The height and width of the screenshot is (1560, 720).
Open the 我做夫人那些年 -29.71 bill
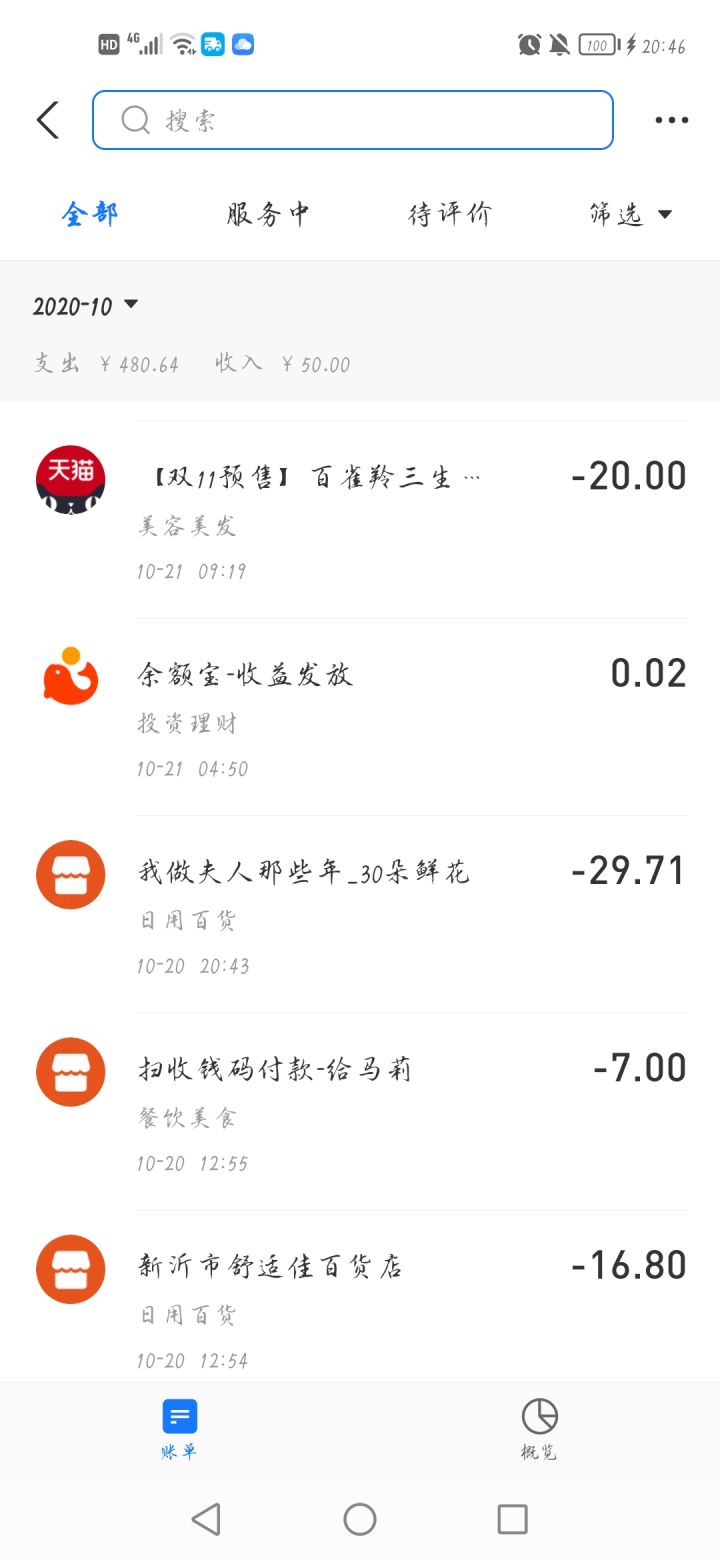point(360,913)
